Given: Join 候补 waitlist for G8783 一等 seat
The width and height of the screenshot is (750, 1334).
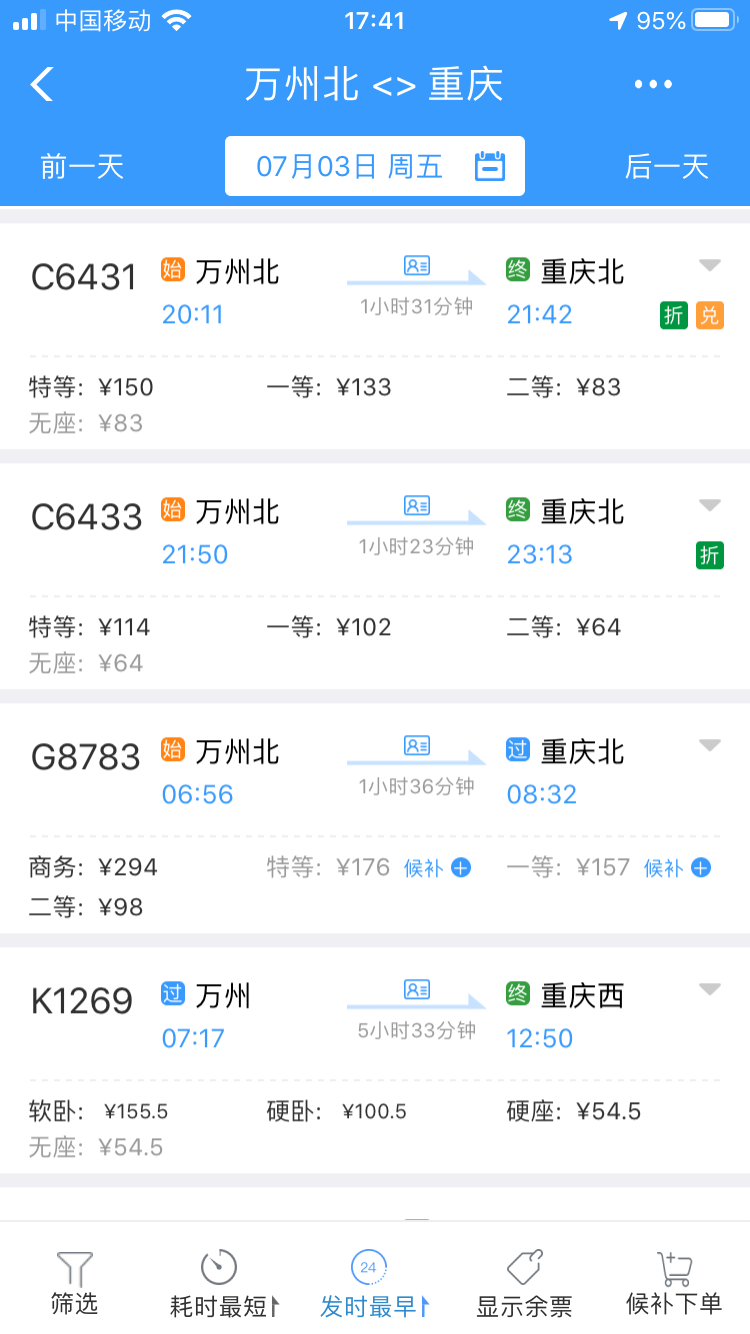Looking at the screenshot, I should pyautogui.click(x=677, y=868).
